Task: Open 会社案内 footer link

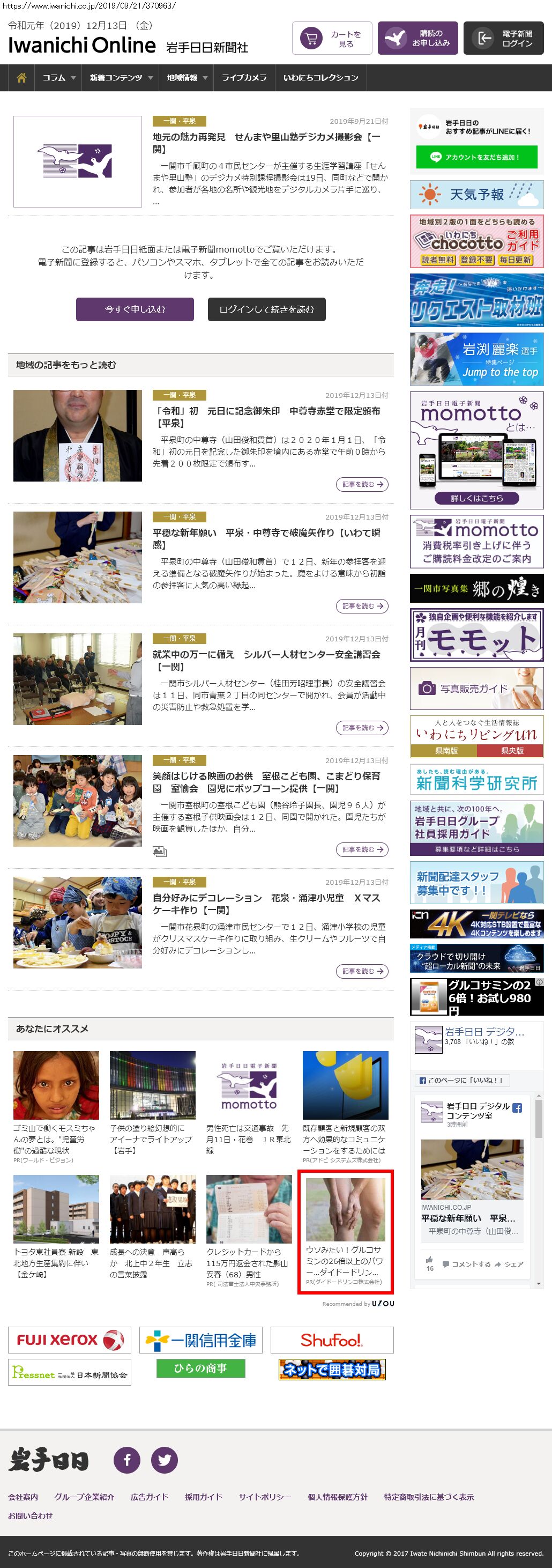Action: (23, 1497)
